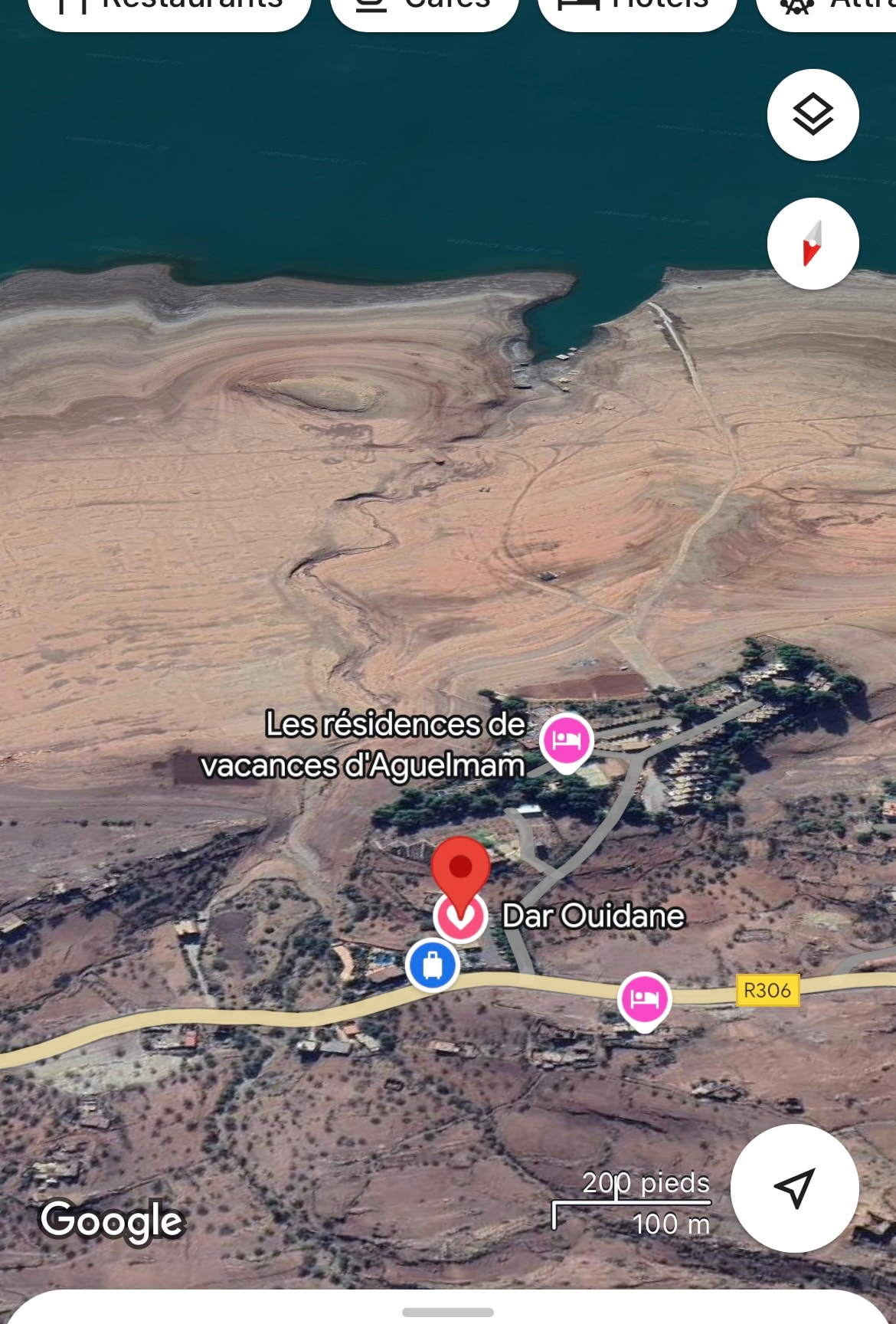Open Les résidences de vacances d'Aguelmam marker
Viewport: 896px width, 1324px height.
566,740
